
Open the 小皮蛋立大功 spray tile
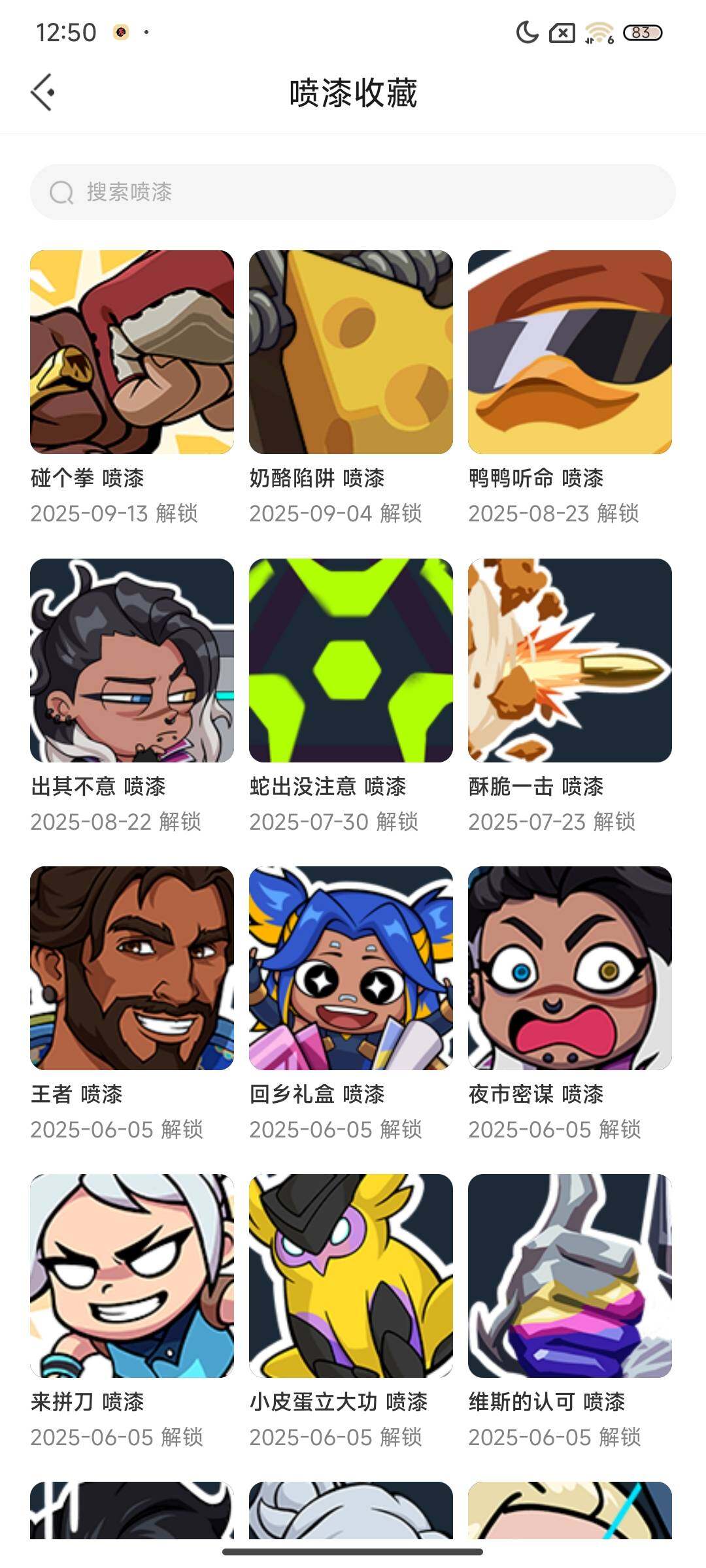pyautogui.click(x=351, y=1276)
